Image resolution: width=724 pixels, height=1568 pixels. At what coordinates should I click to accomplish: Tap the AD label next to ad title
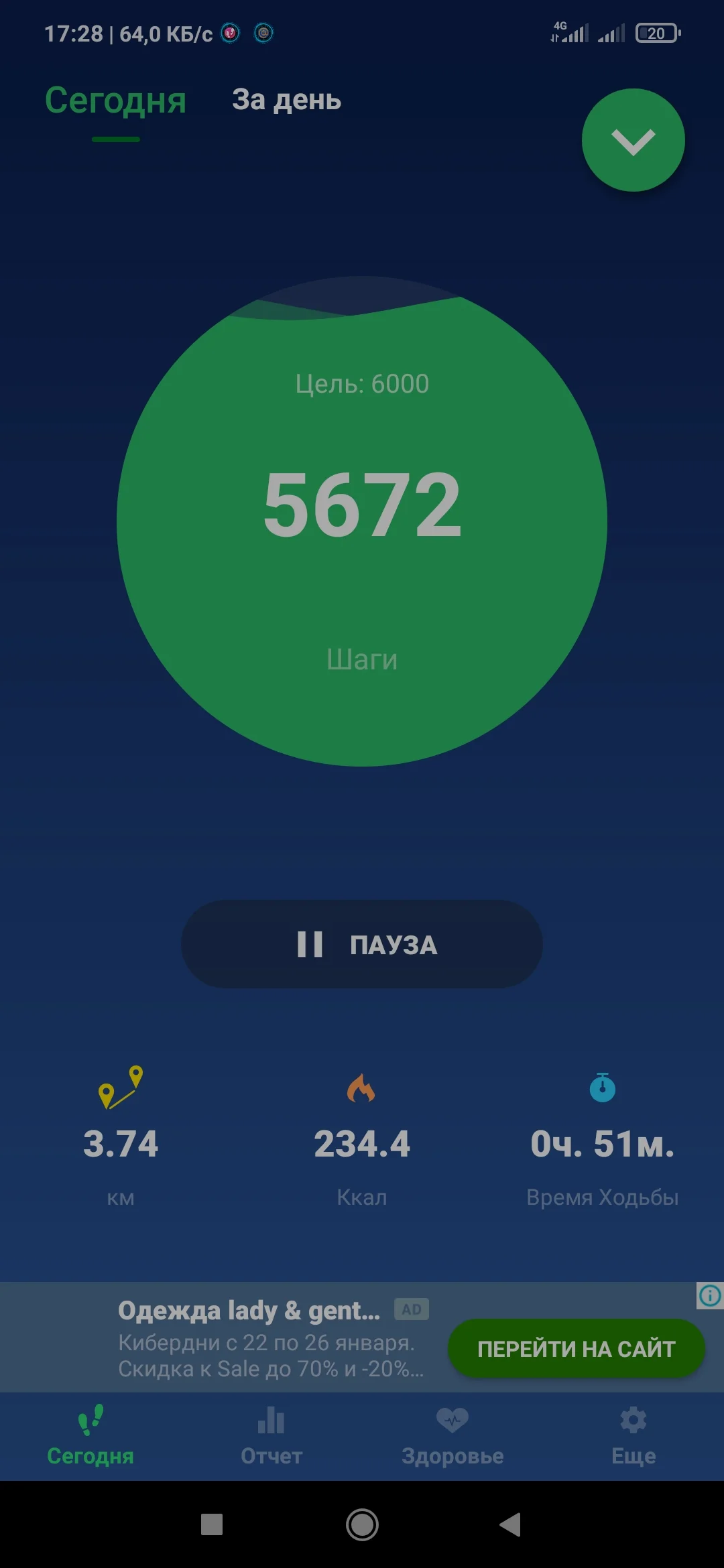(412, 1308)
